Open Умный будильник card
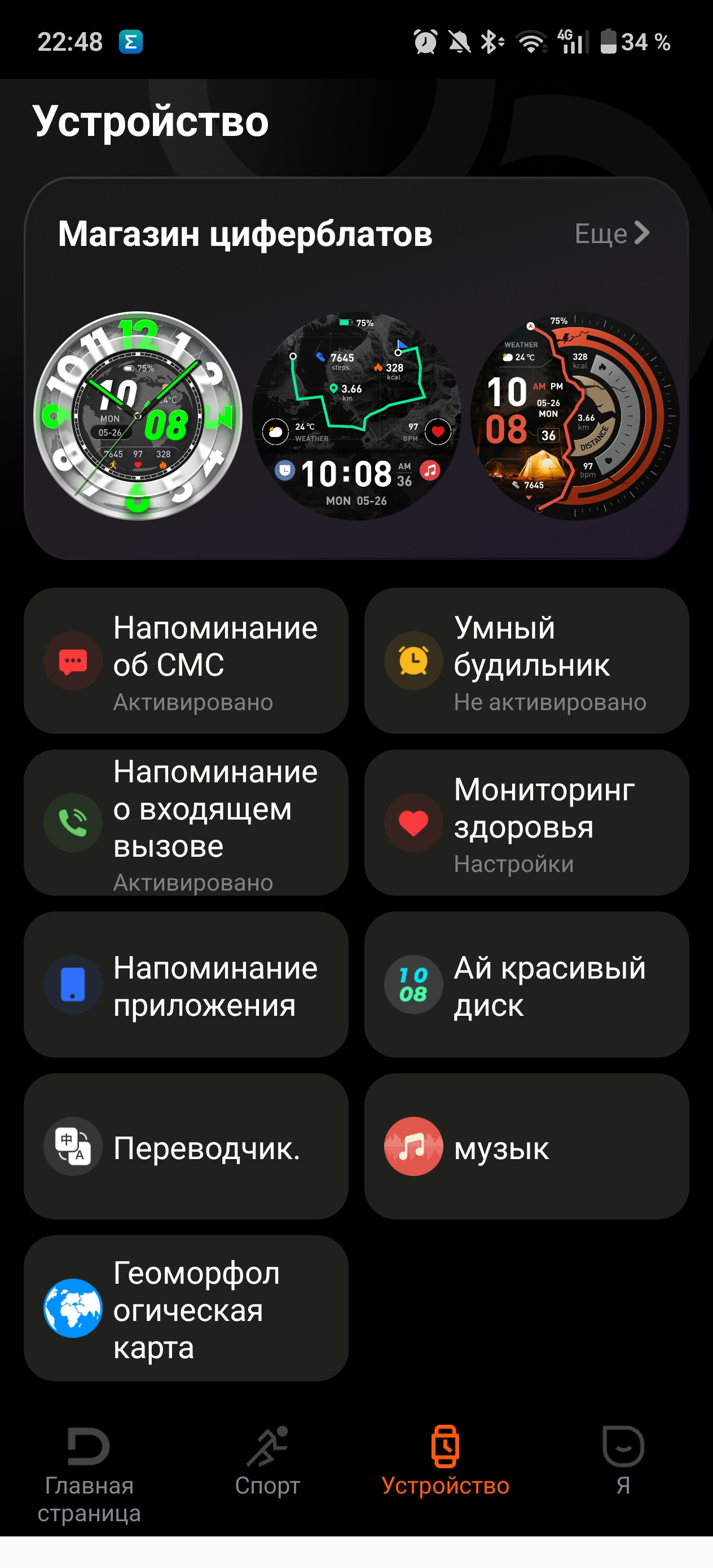The image size is (713, 1568). point(526,660)
